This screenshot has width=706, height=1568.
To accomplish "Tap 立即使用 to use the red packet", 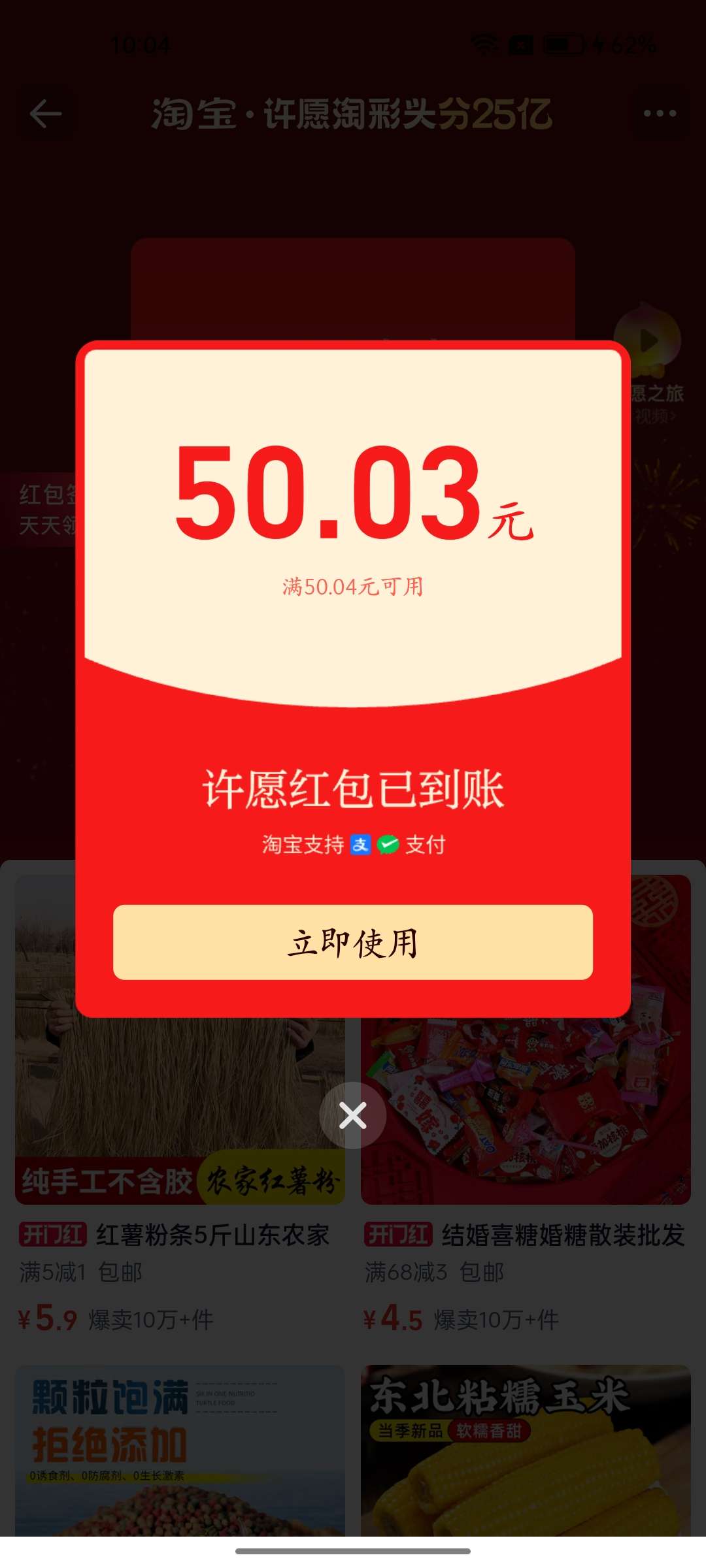I will [353, 942].
